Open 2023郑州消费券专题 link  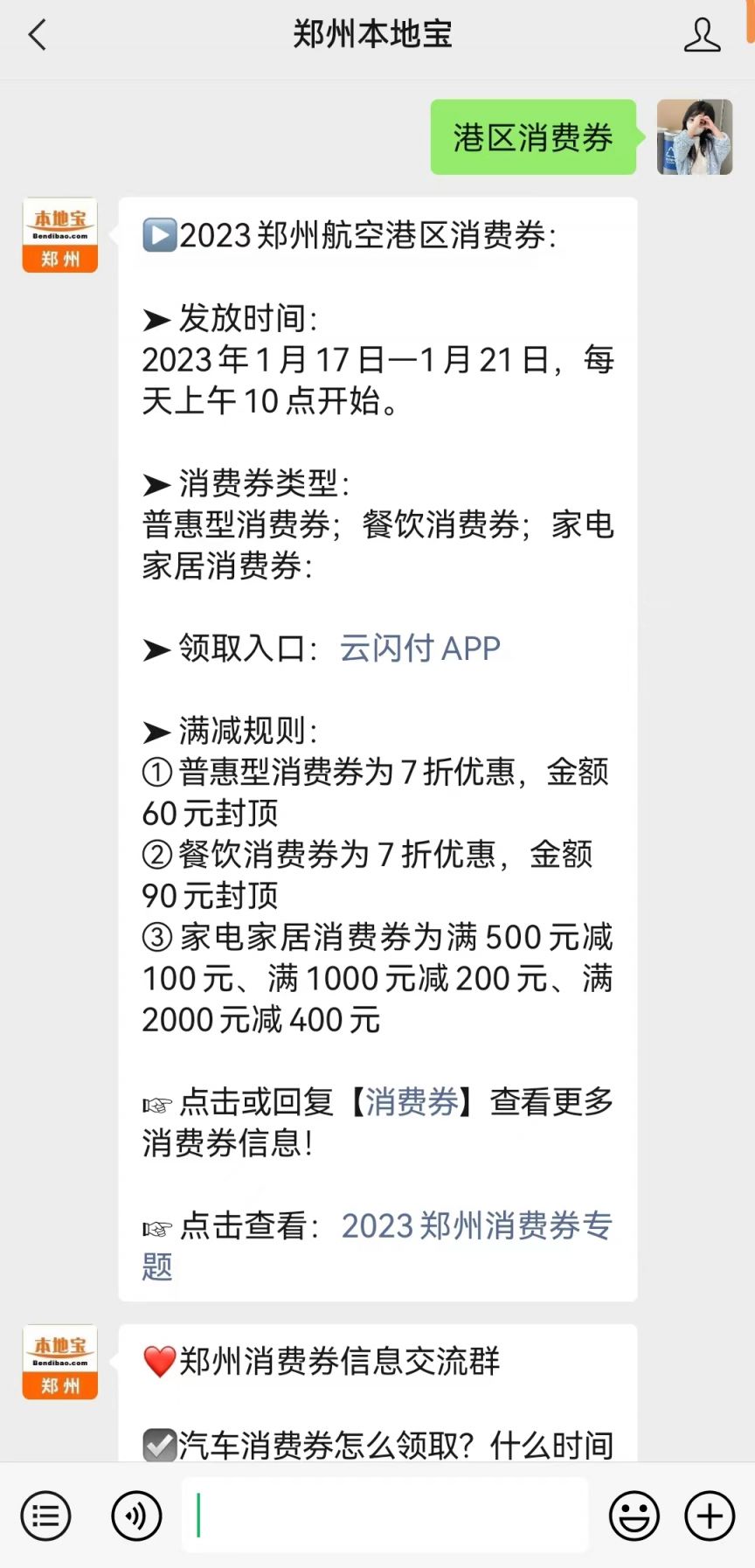tap(475, 1226)
